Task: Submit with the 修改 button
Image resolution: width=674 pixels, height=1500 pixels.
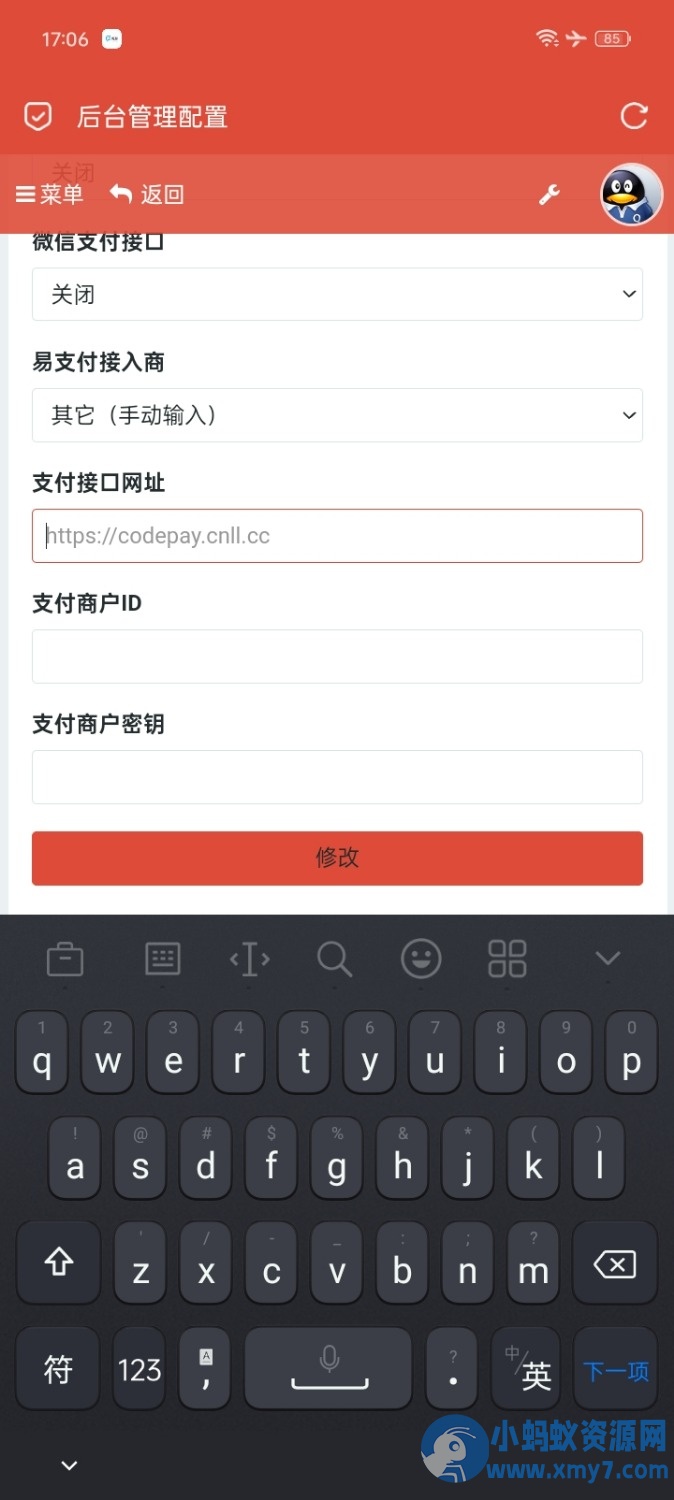Action: pos(337,858)
